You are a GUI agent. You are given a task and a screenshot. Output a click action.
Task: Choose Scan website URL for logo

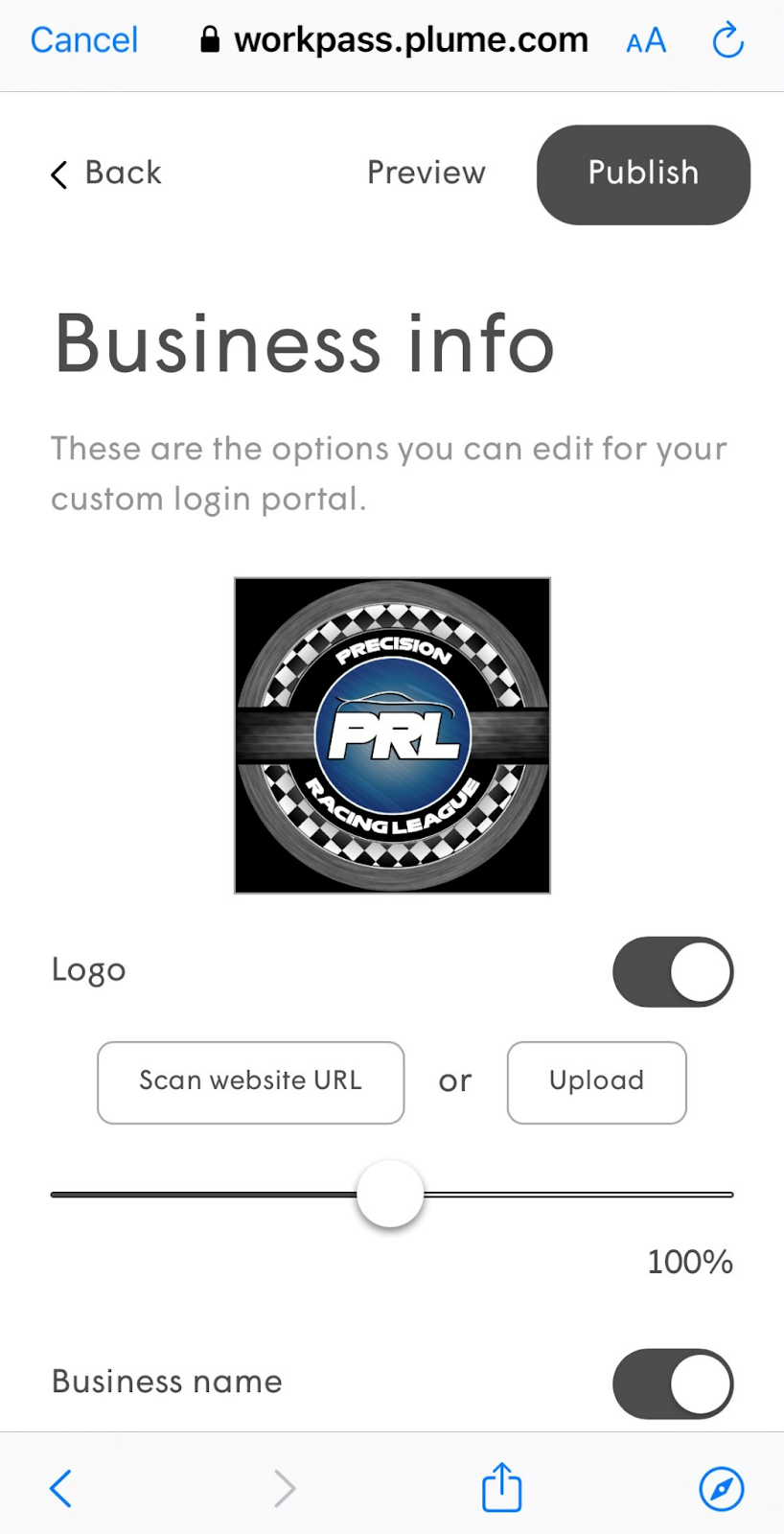(x=250, y=1081)
